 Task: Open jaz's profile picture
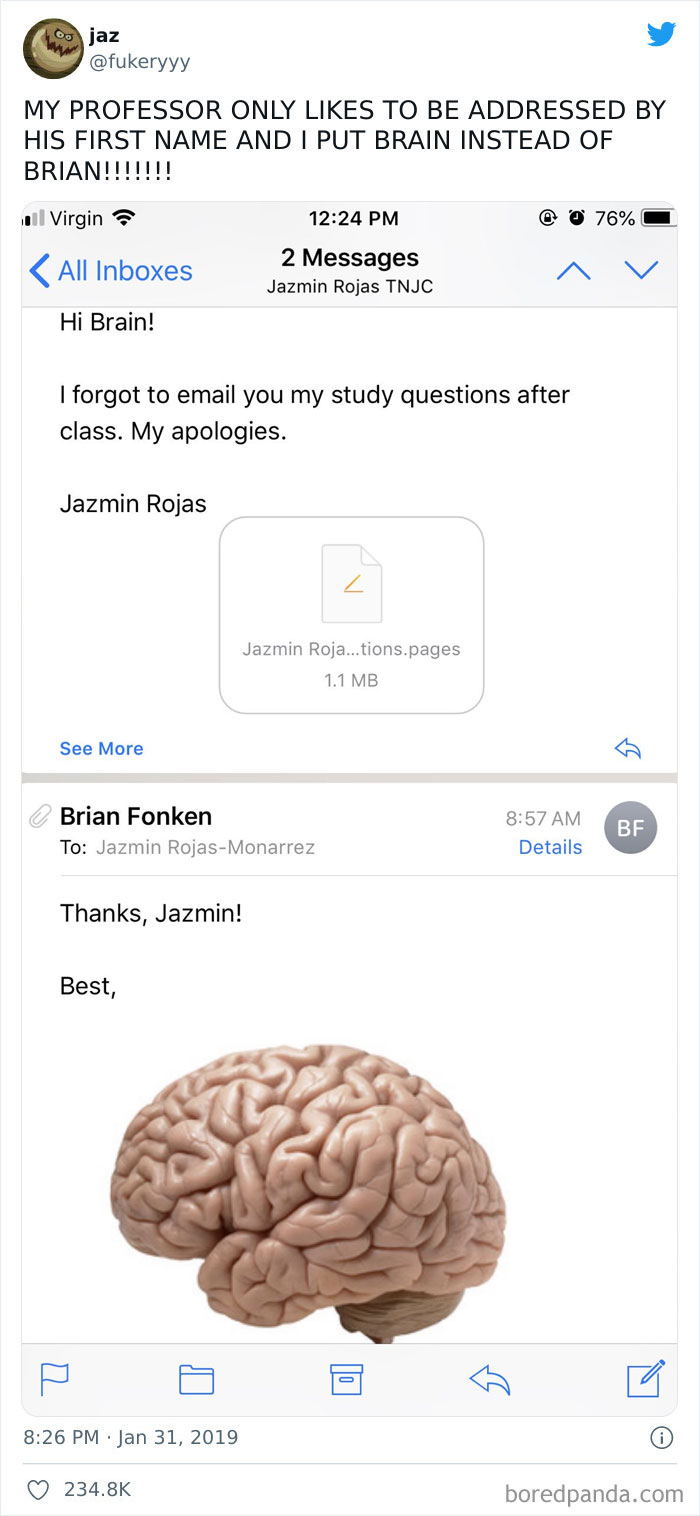click(x=52, y=49)
